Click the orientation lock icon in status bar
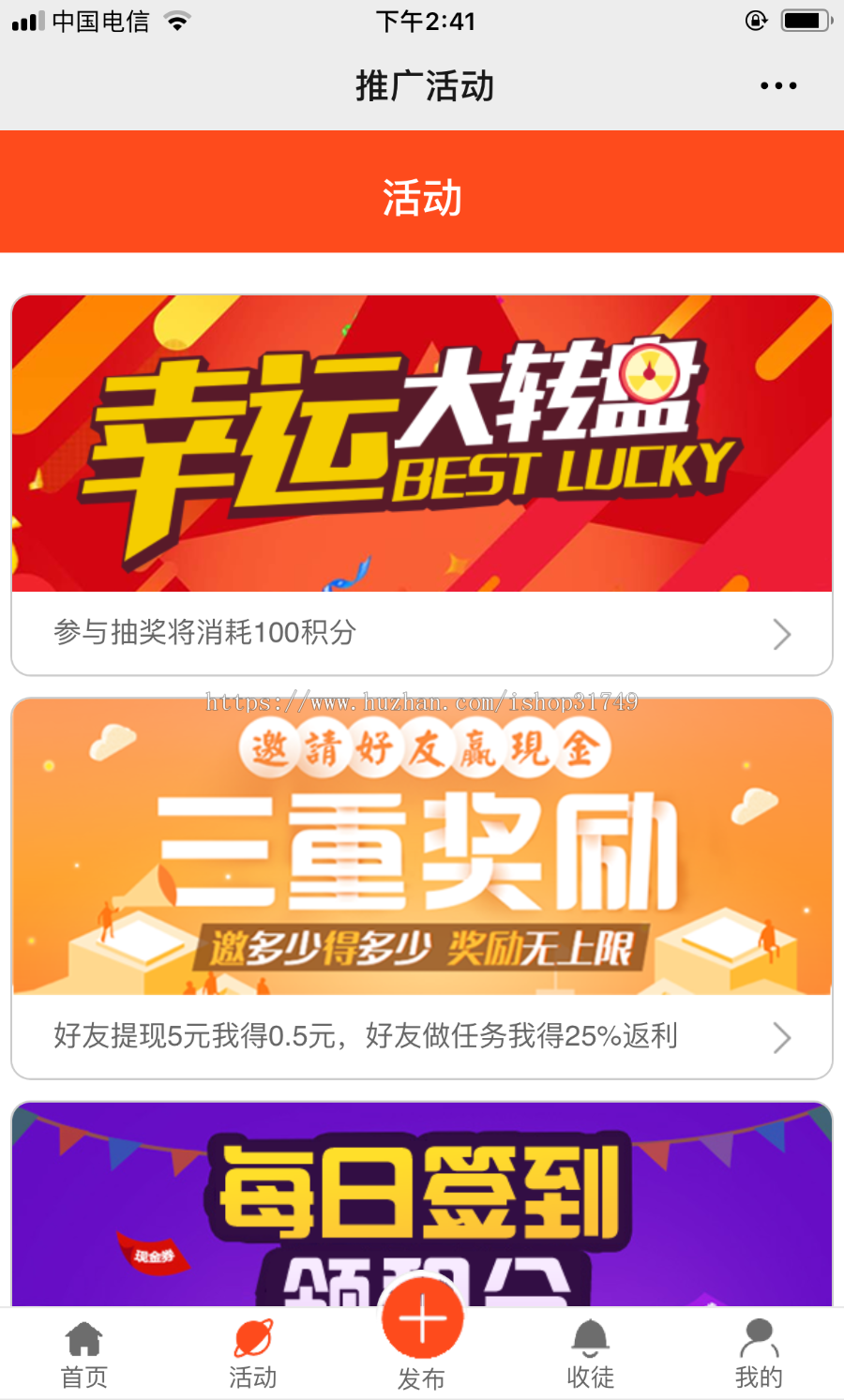This screenshot has width=844, height=1400. (x=756, y=21)
